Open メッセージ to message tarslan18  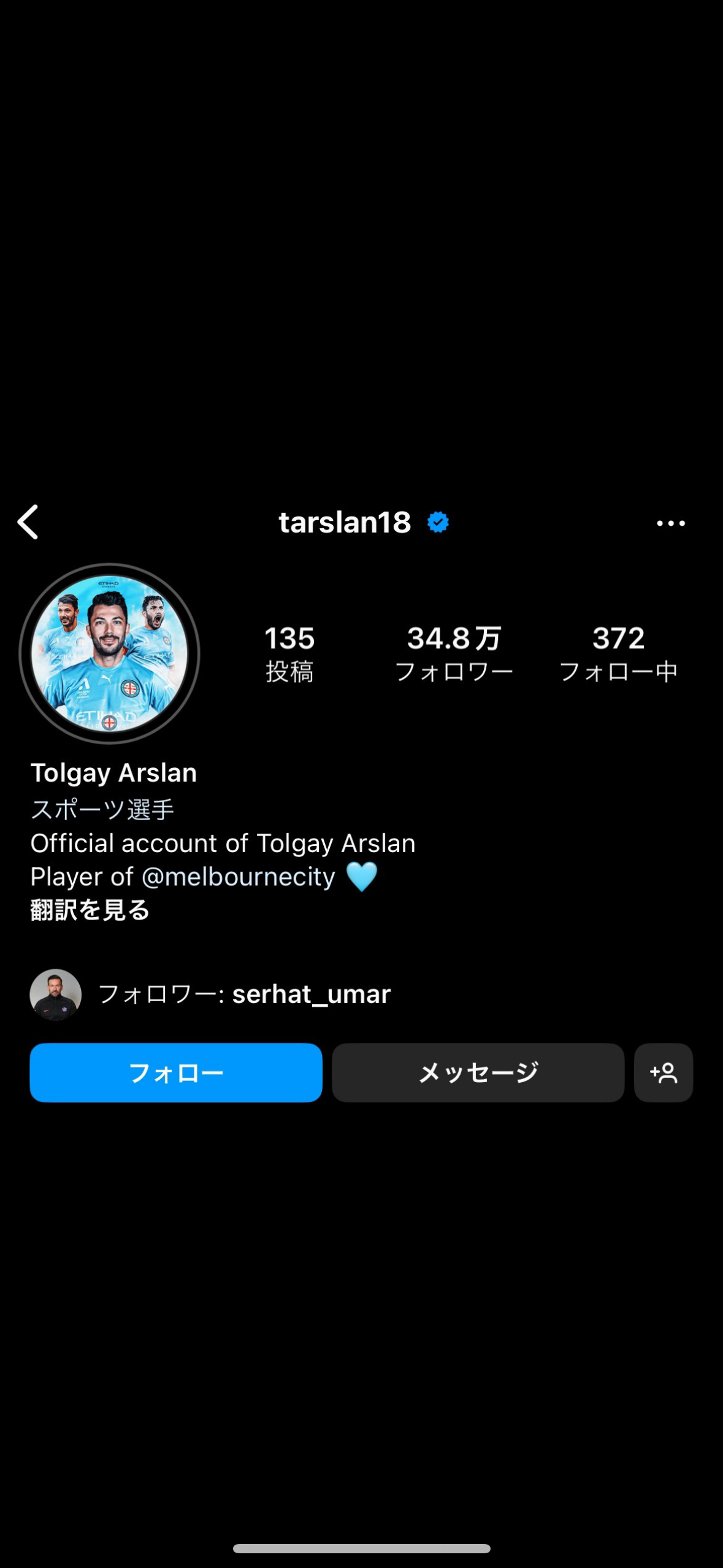(478, 1072)
